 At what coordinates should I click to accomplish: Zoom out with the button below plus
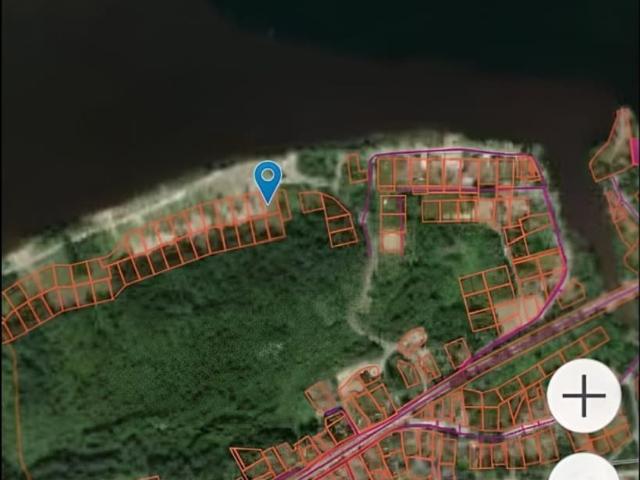(x=586, y=470)
